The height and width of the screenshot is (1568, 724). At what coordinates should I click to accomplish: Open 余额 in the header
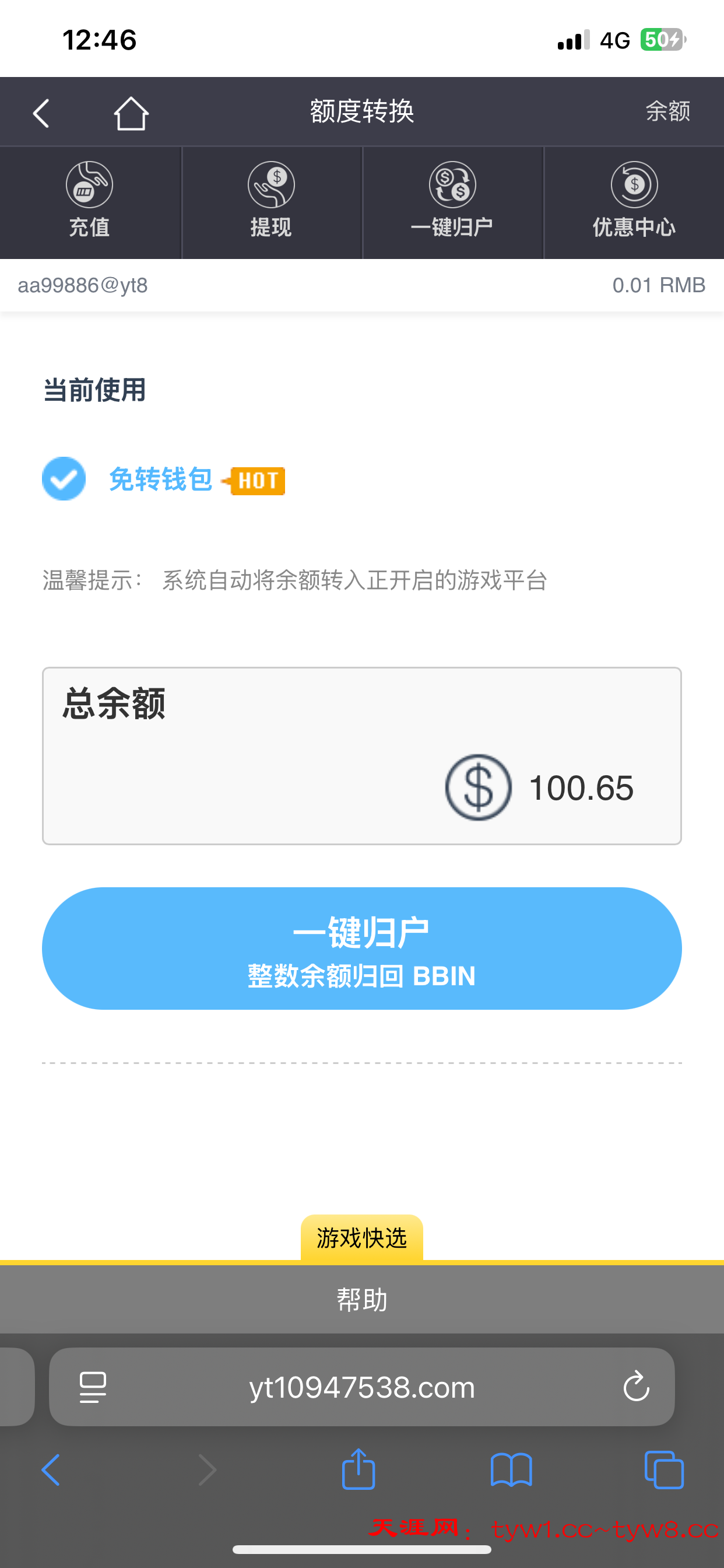667,111
